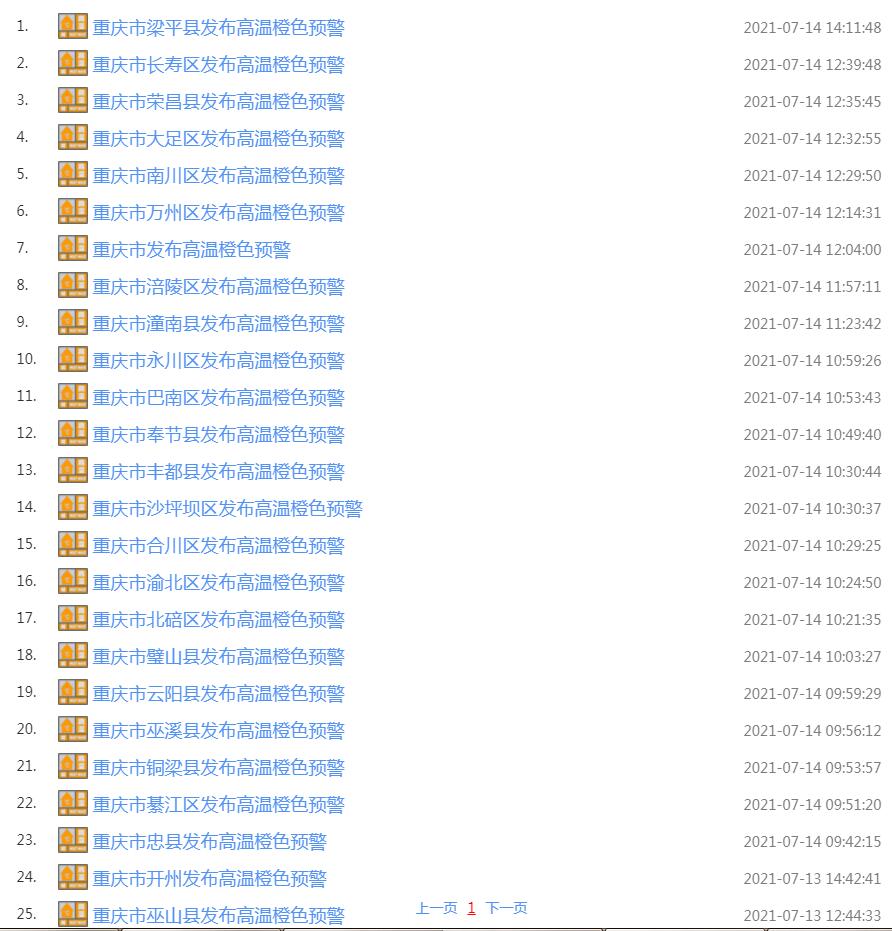The height and width of the screenshot is (931, 892).
Task: Open 重庆市梁平县发布高温橙色预警 link
Action: coord(218,28)
